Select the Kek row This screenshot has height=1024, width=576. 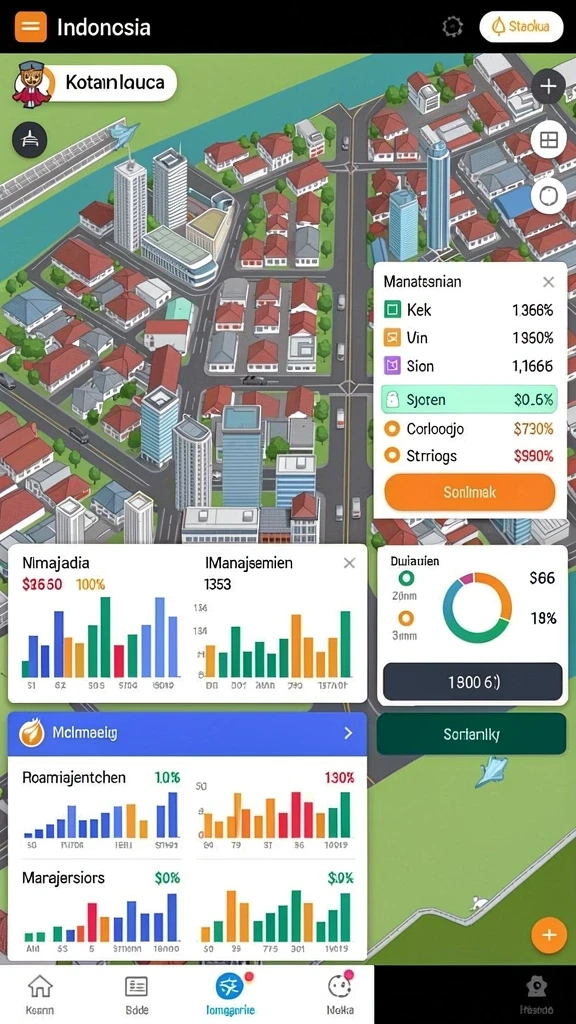pyautogui.click(x=470, y=310)
